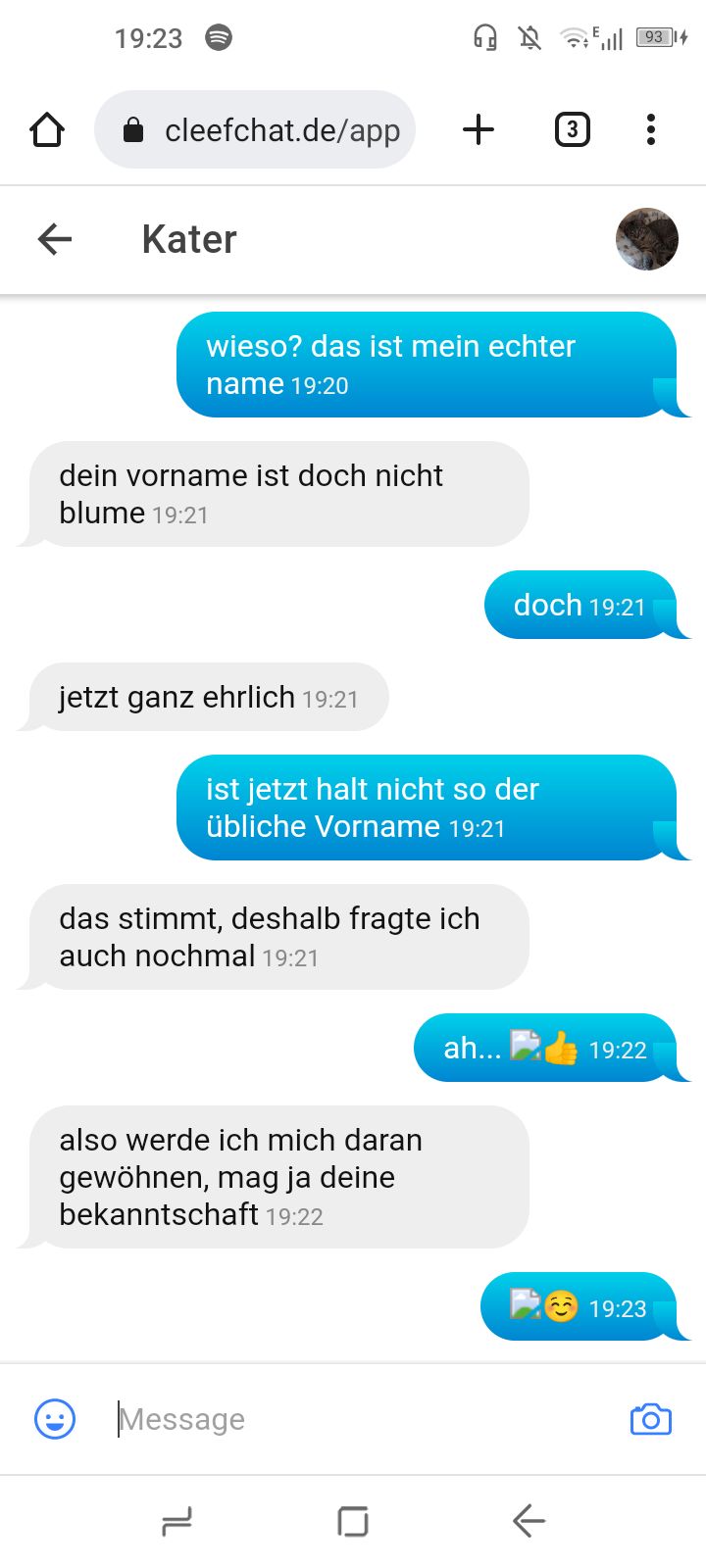The image size is (706, 1568).
Task: Go to the browser home page
Action: pos(47,129)
